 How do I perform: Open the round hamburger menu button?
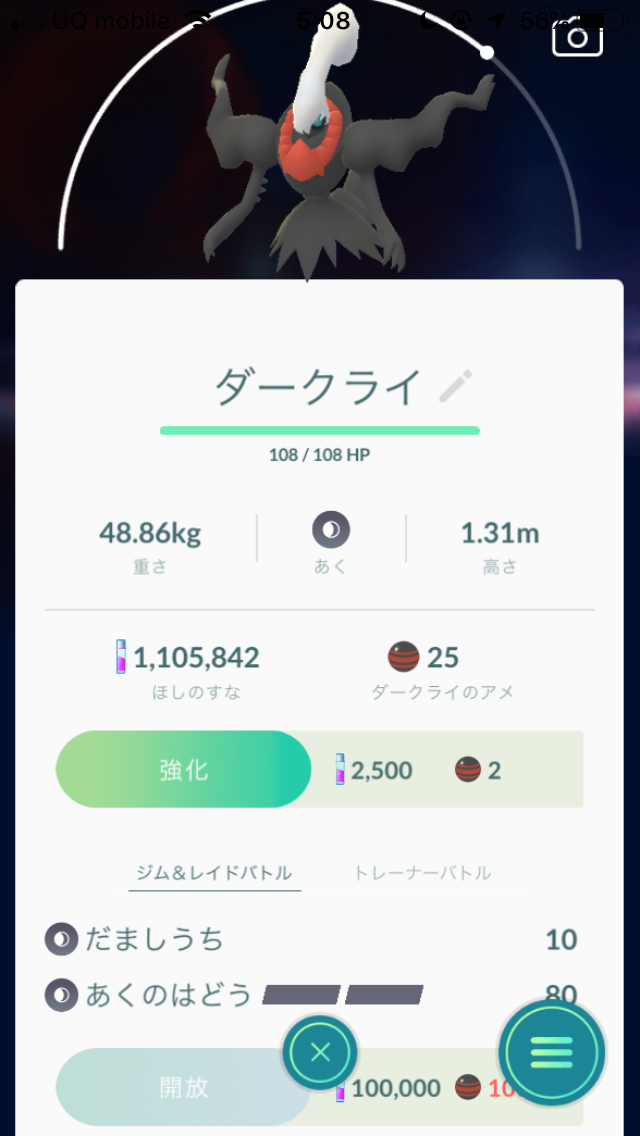pyautogui.click(x=552, y=1052)
